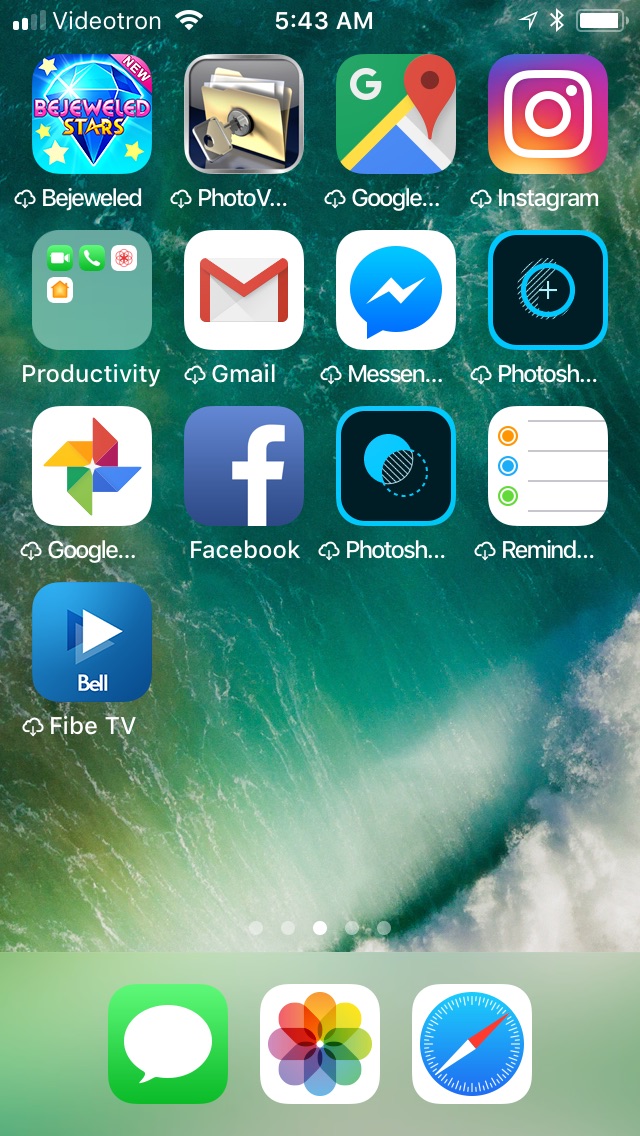Open the Gmail app
Screen dimensions: 640x1136
(244, 290)
